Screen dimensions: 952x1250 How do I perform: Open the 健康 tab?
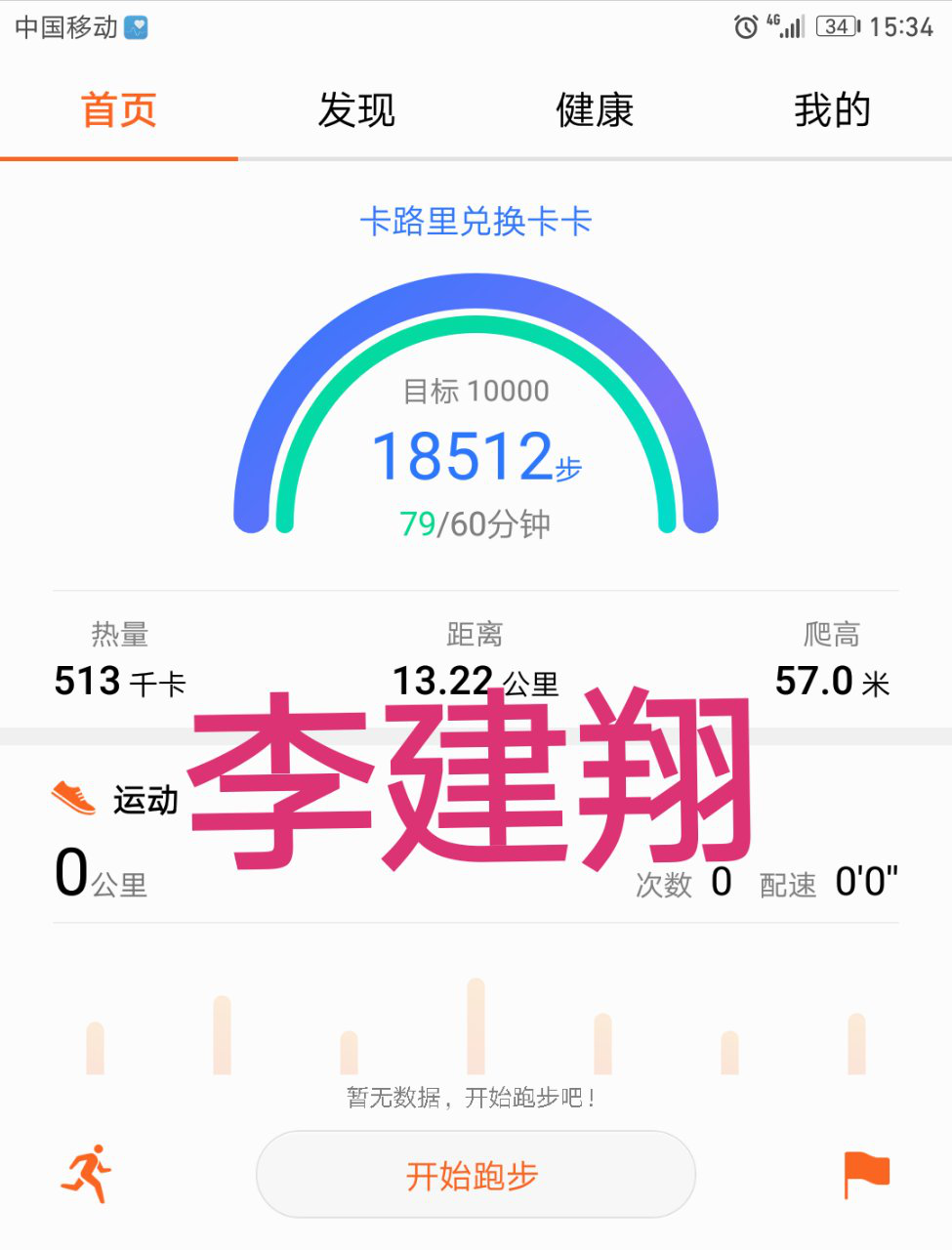[x=595, y=110]
